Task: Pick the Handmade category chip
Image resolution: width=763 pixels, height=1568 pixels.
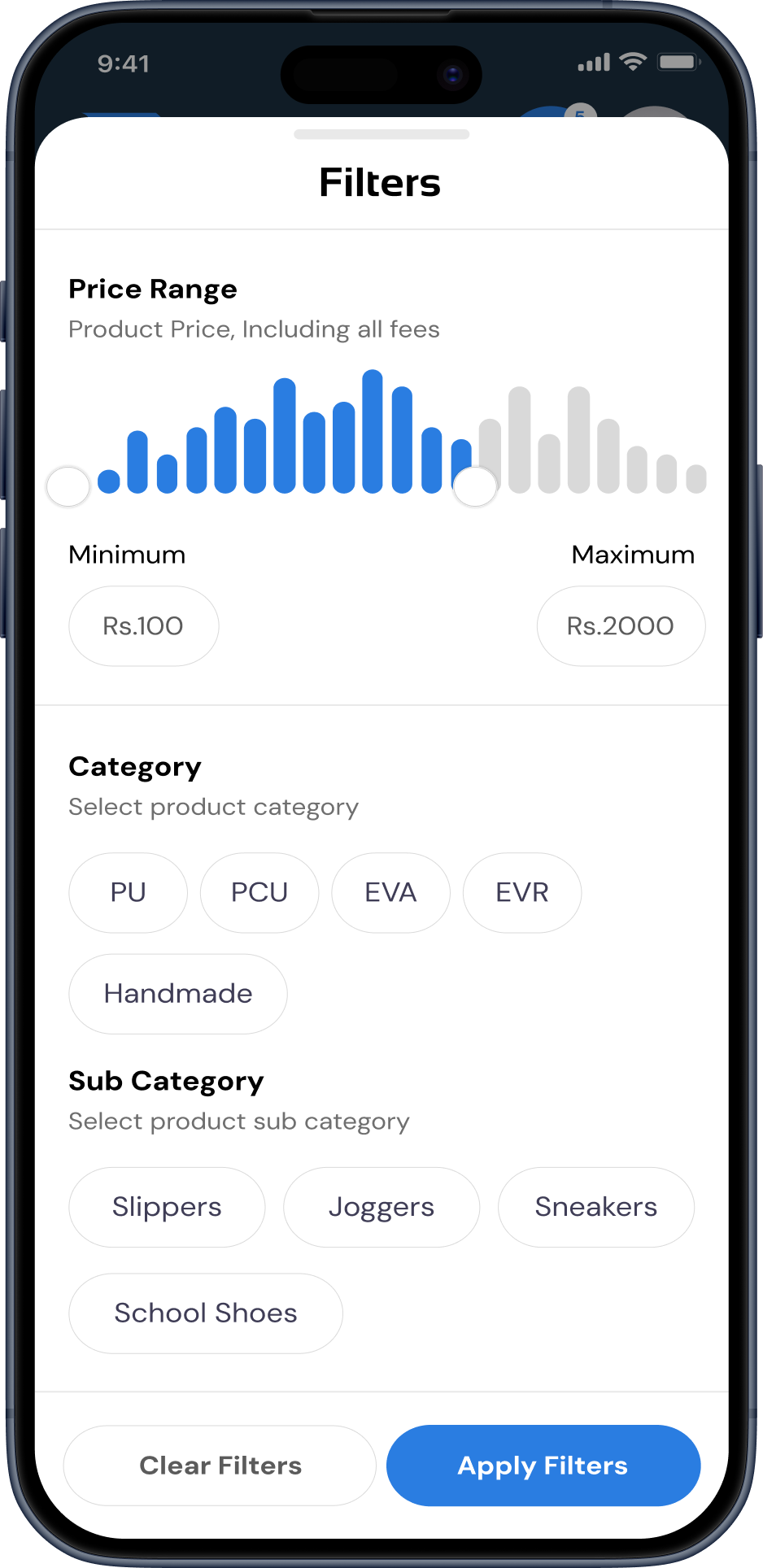Action: coord(178,994)
